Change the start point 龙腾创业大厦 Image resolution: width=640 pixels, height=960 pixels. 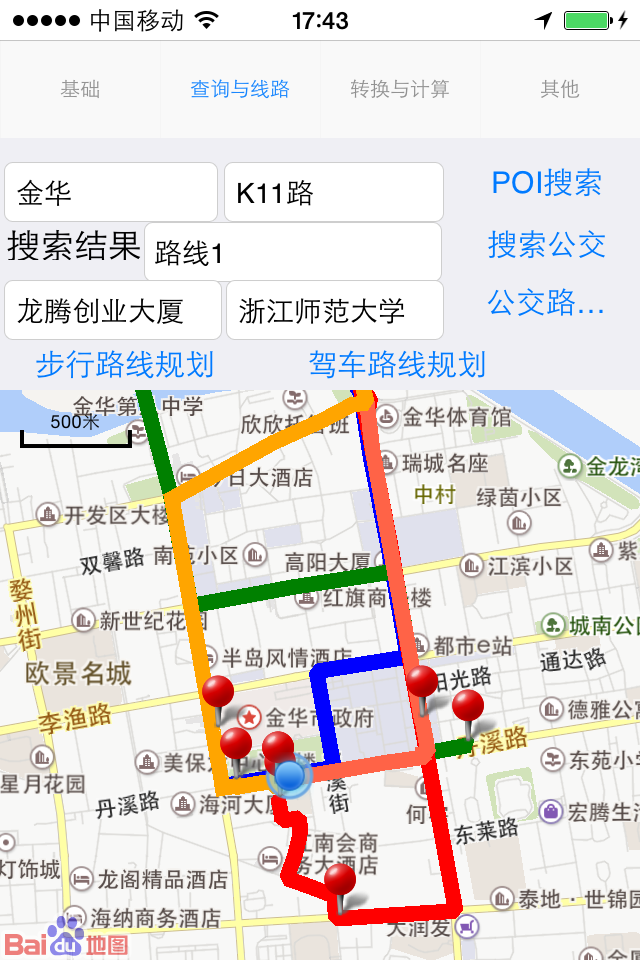[x=113, y=310]
